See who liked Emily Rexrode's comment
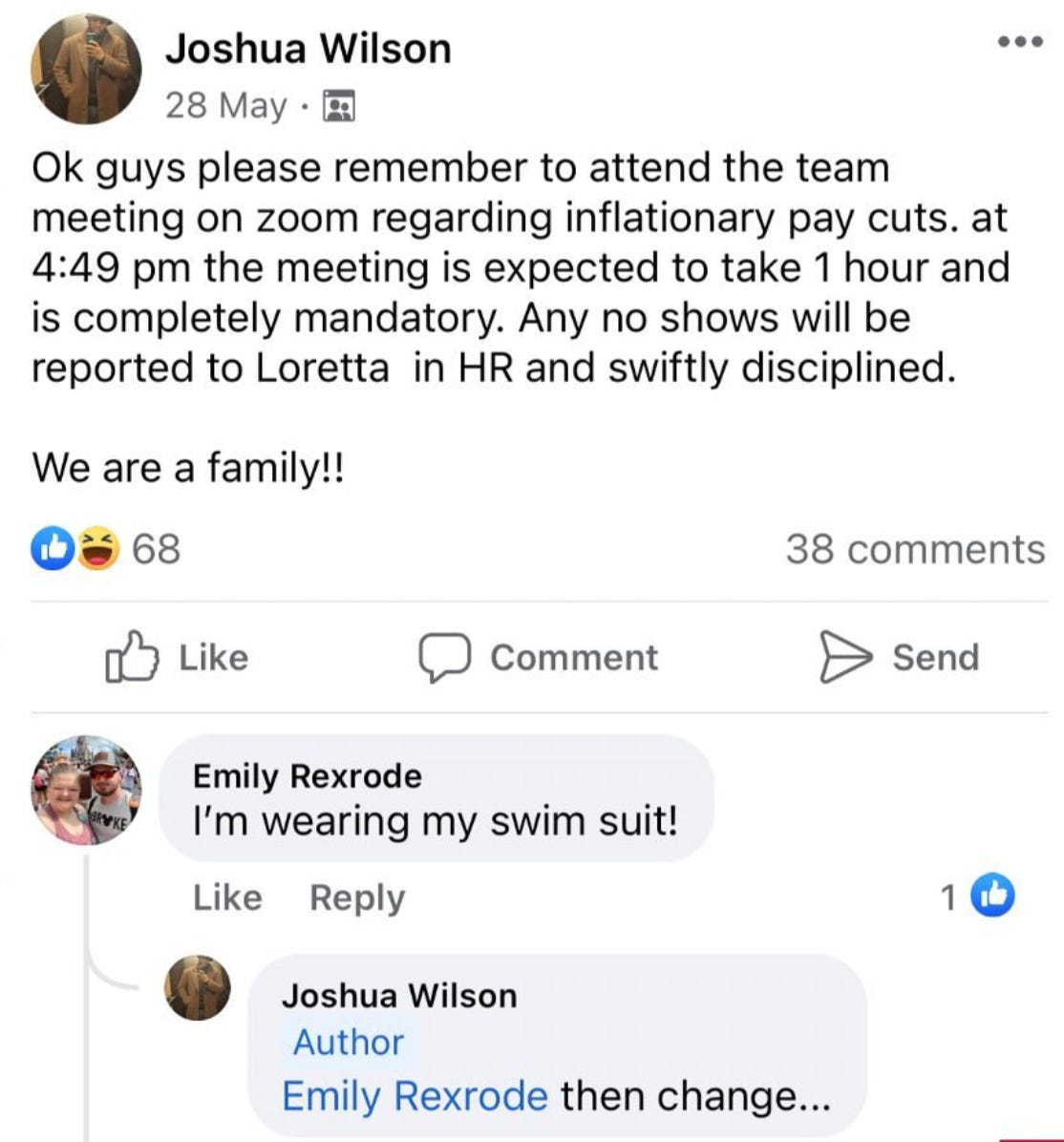 tap(978, 896)
